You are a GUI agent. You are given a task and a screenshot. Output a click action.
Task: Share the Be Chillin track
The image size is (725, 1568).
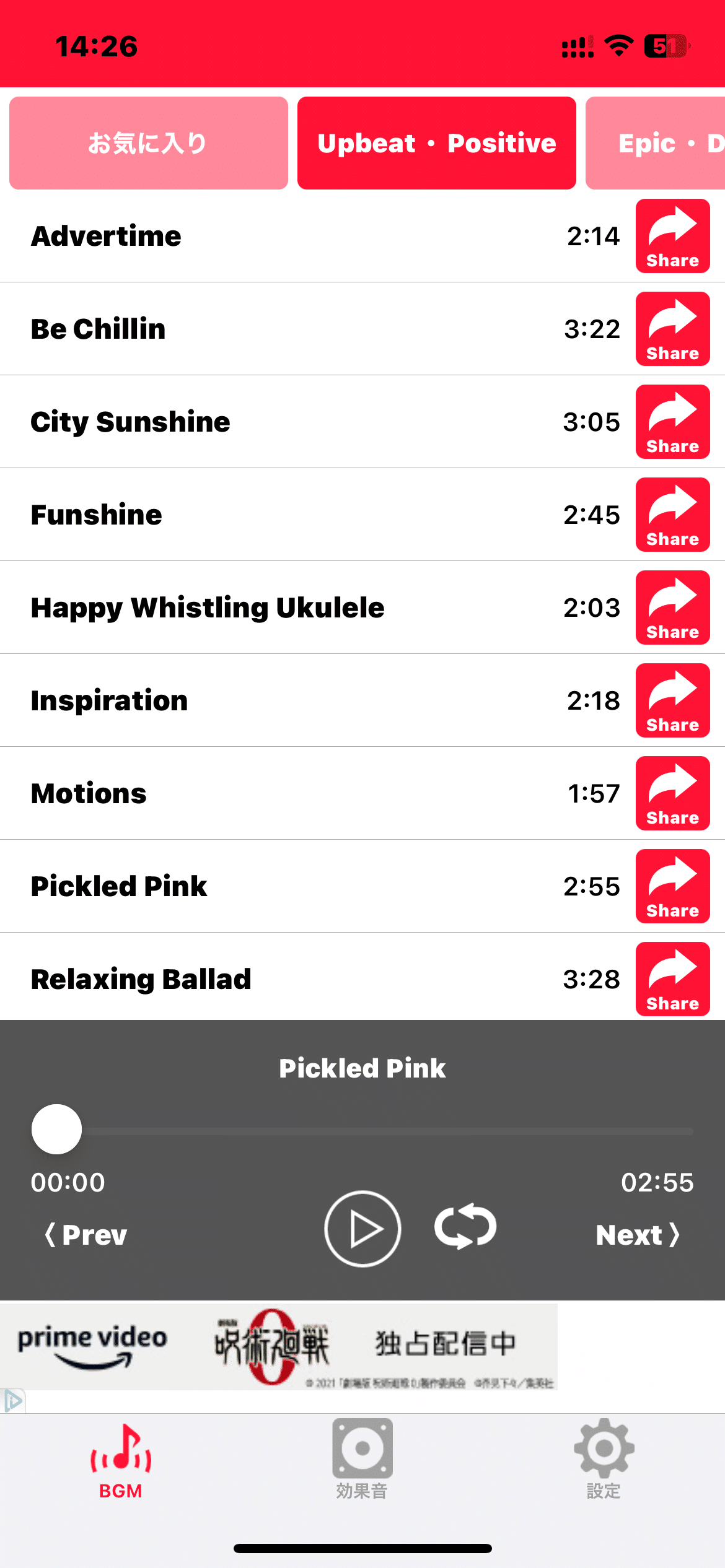(672, 329)
